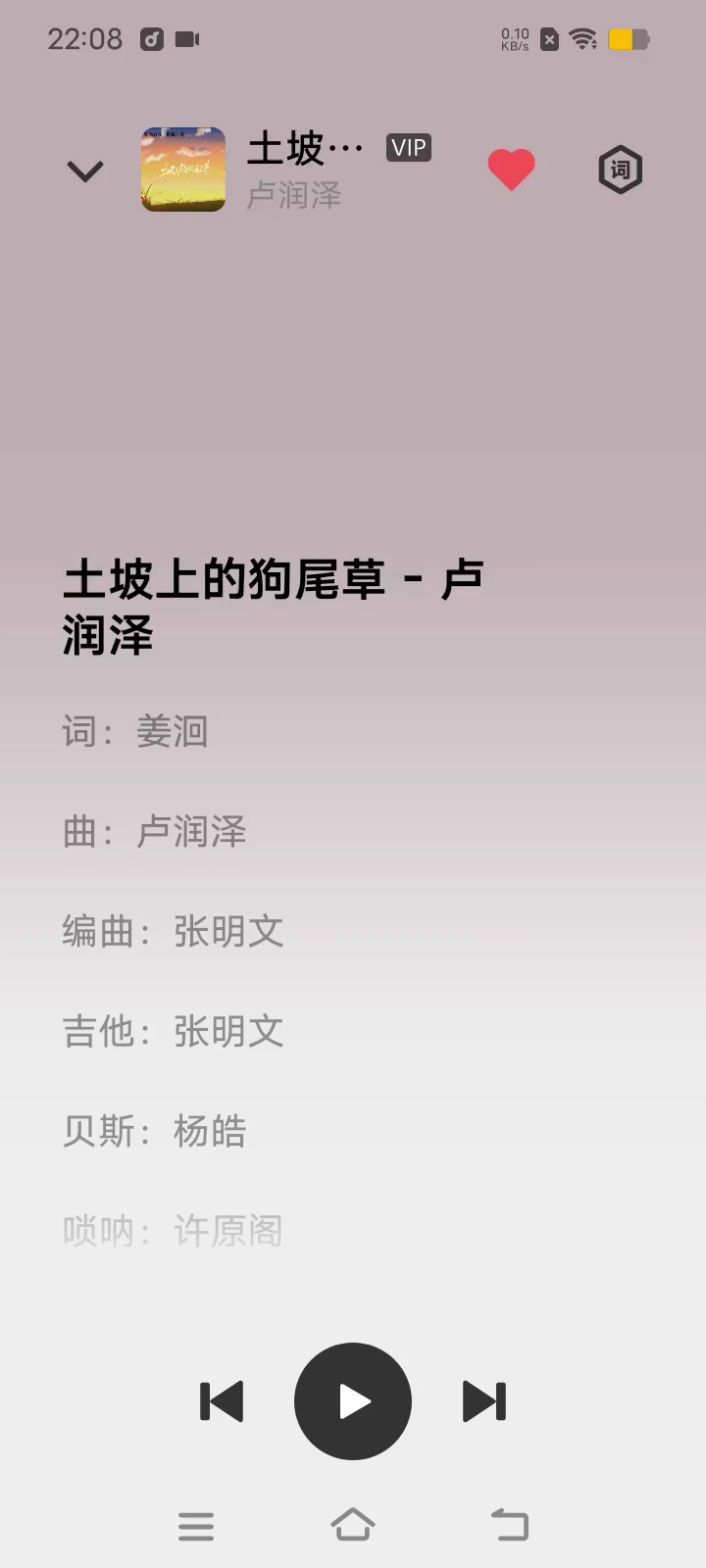Open the system recent apps menu
This screenshot has height=1568, width=706.
[x=196, y=1526]
